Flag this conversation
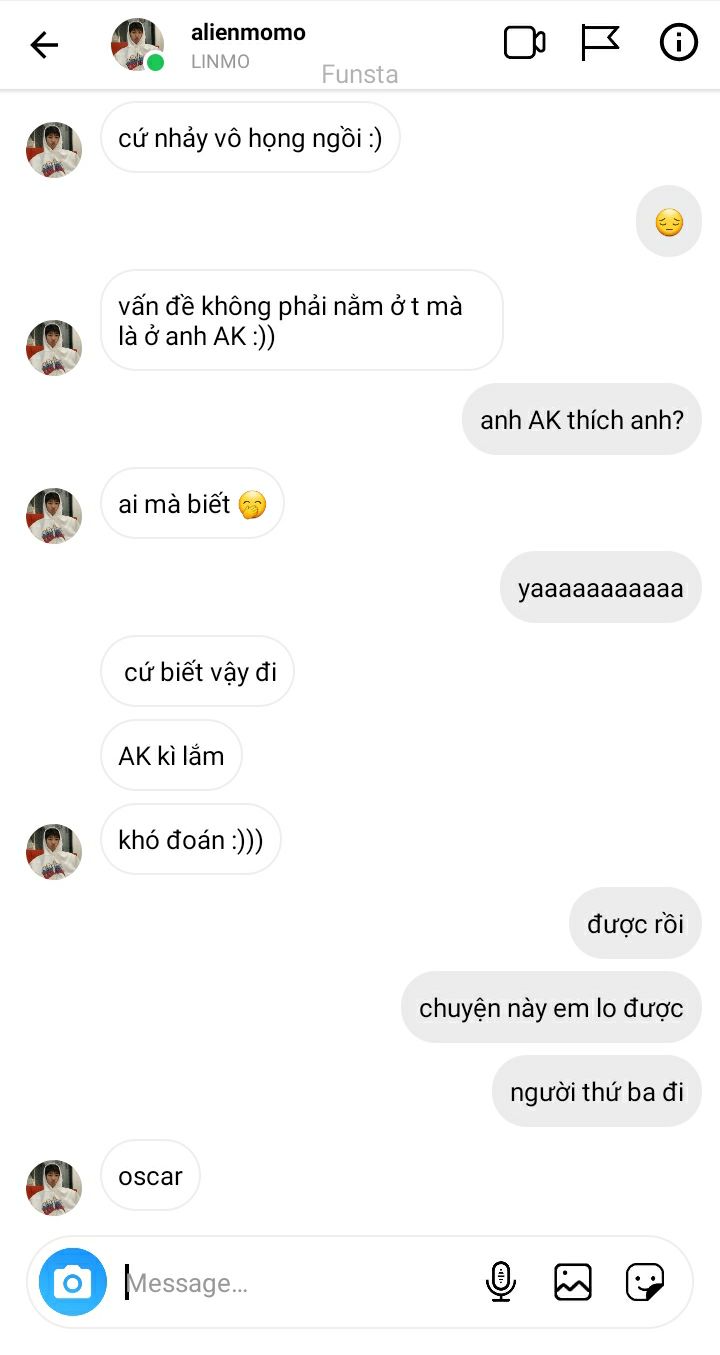 click(x=599, y=43)
